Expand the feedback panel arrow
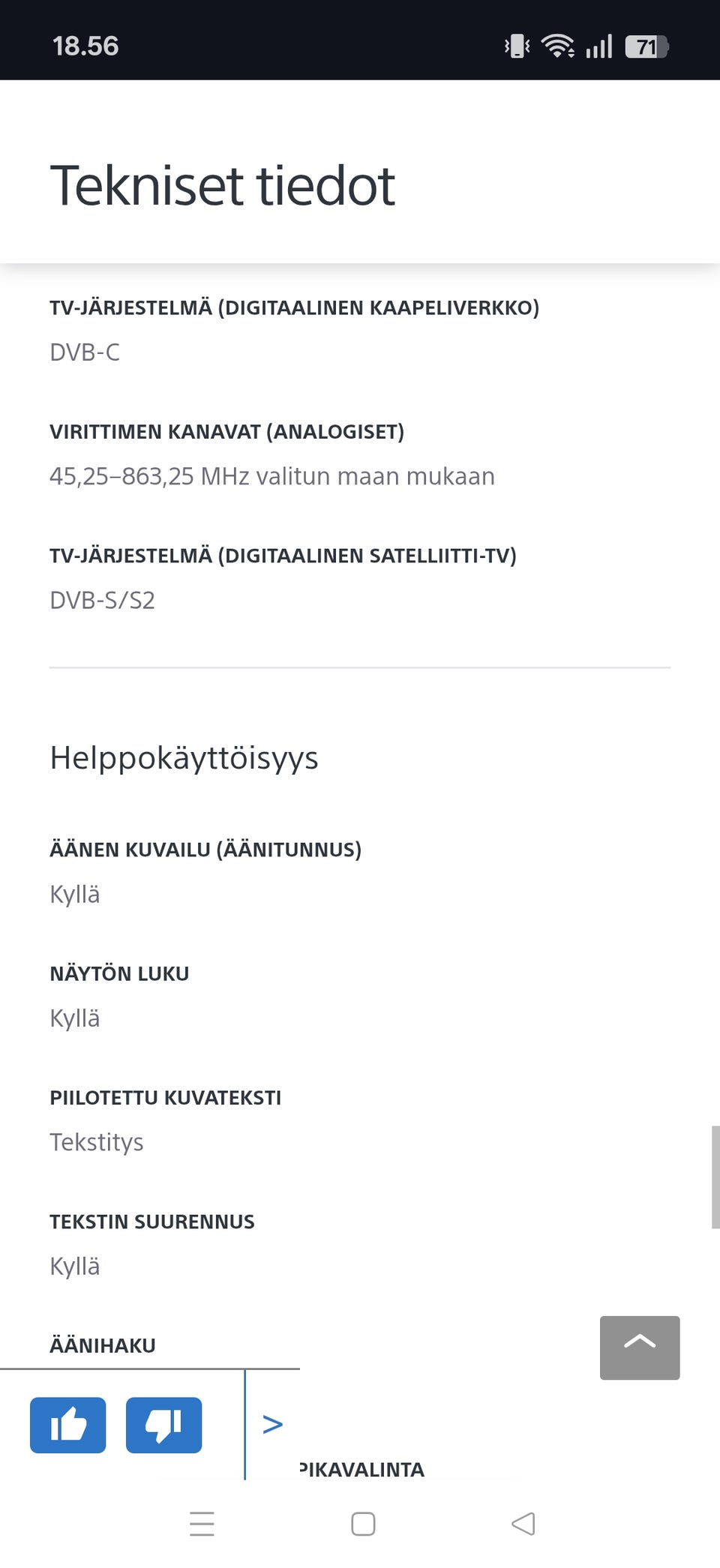This screenshot has height=1568, width=720. [272, 1424]
